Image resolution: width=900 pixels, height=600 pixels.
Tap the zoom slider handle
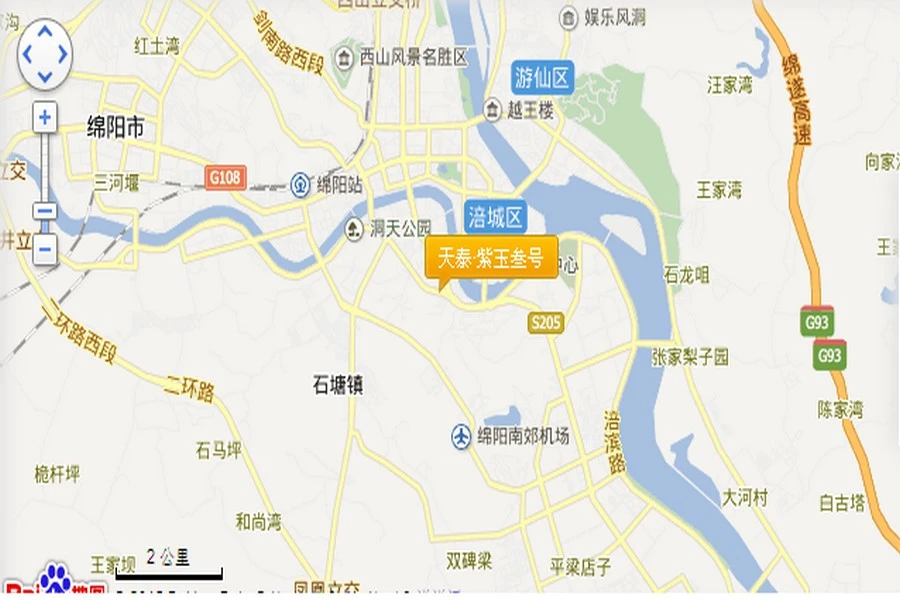point(45,210)
